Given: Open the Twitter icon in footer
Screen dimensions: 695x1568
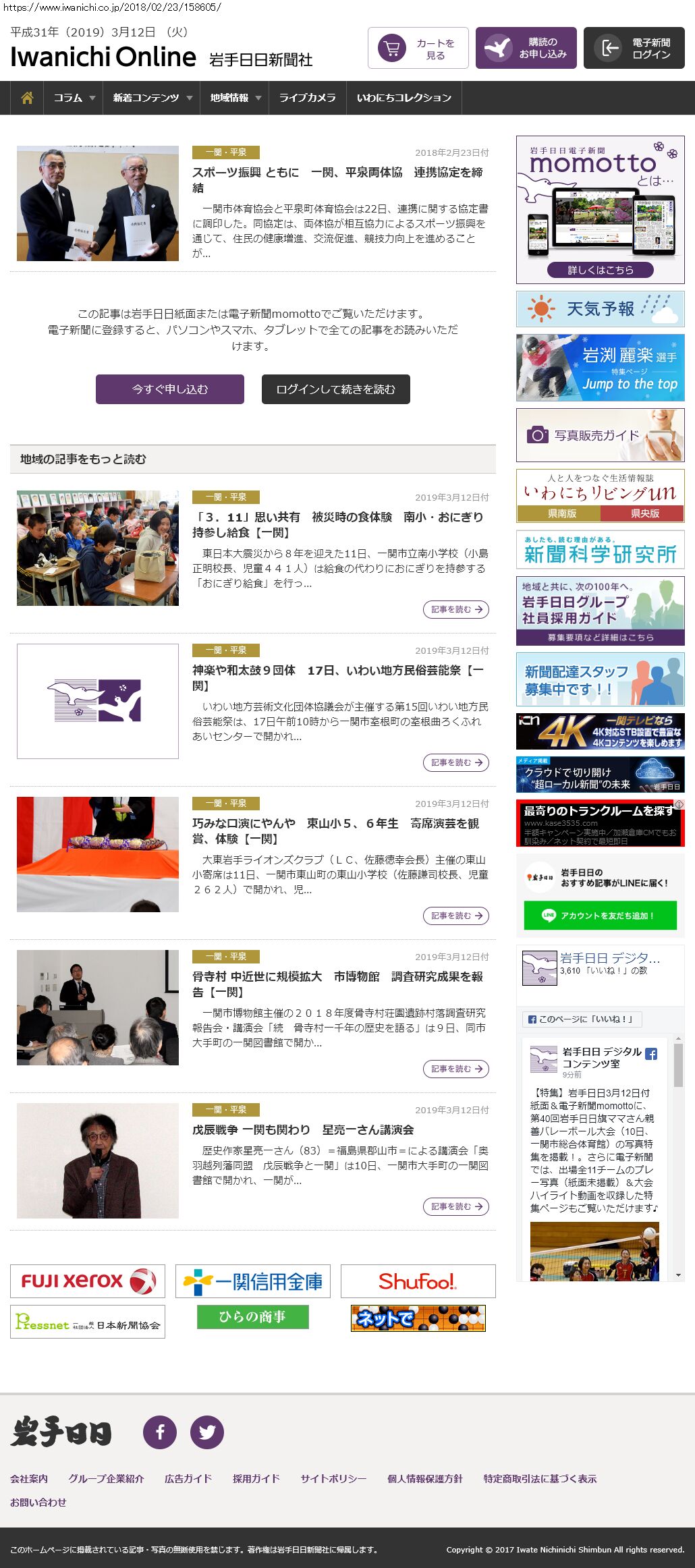Looking at the screenshot, I should 207,1432.
